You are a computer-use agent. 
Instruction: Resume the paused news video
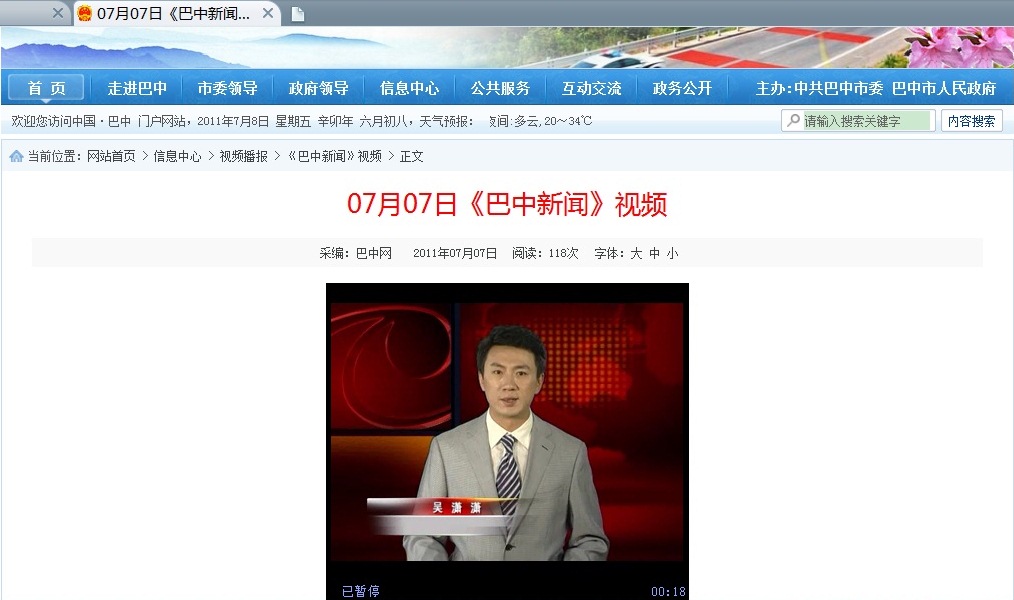pyautogui.click(x=507, y=430)
